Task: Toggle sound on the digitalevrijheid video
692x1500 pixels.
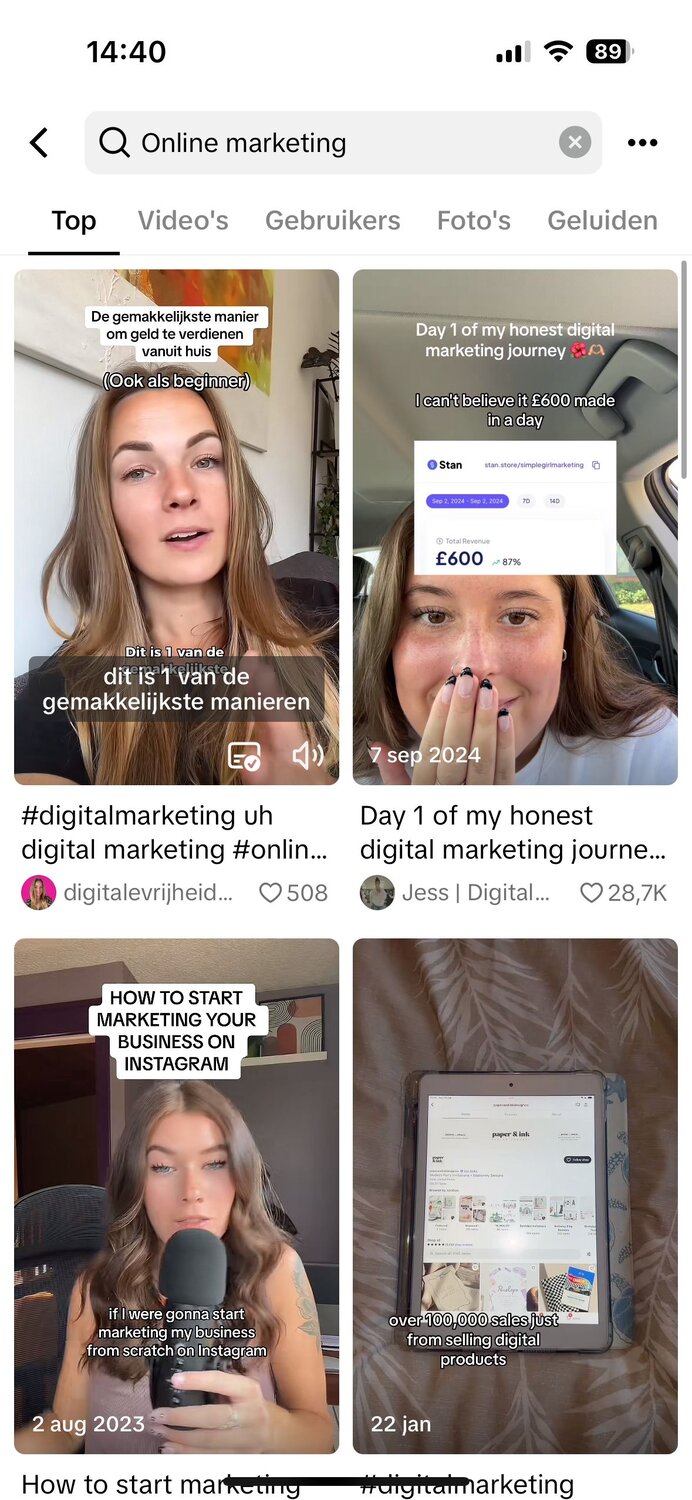Action: point(307,755)
